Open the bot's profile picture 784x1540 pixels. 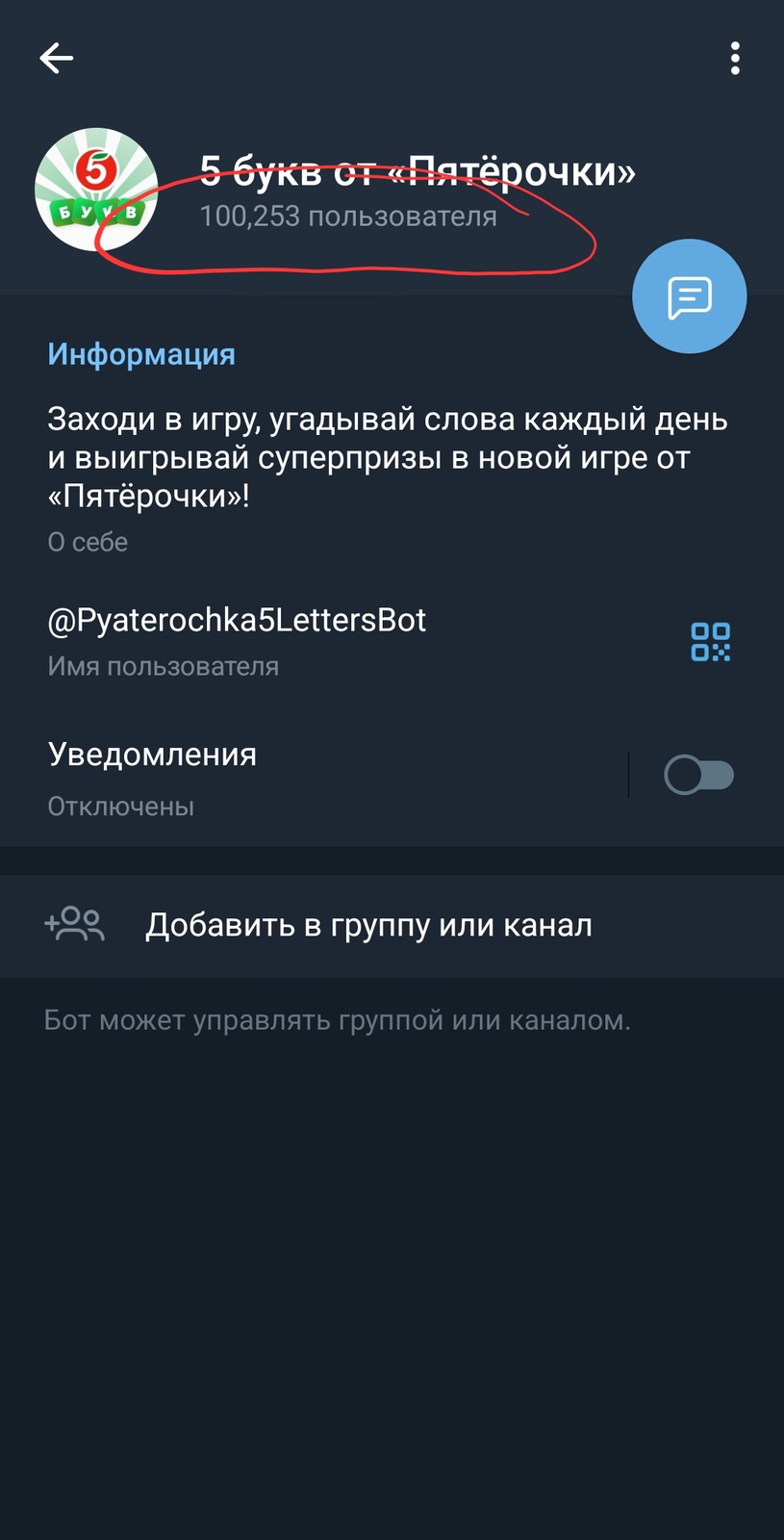pyautogui.click(x=96, y=190)
